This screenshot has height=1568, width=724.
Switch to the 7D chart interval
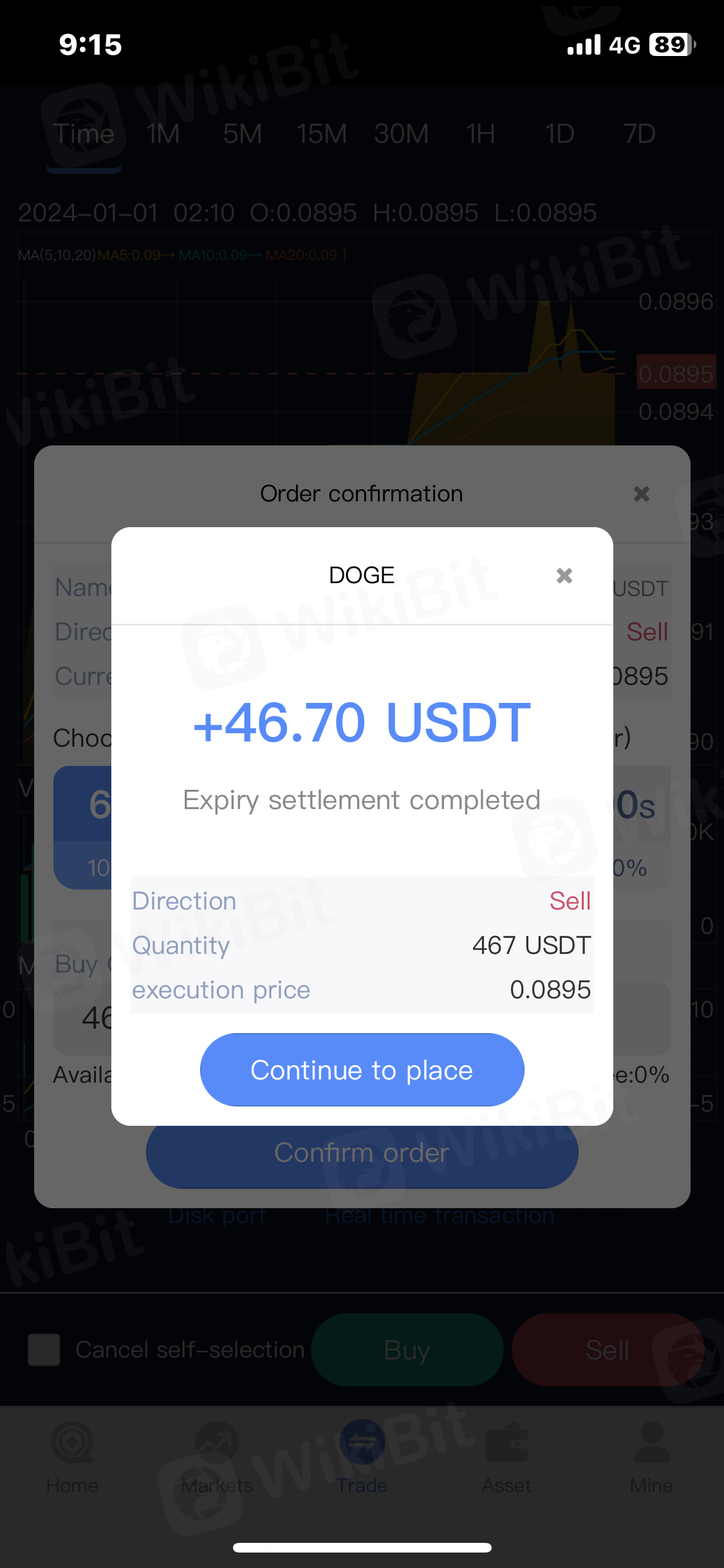639,134
